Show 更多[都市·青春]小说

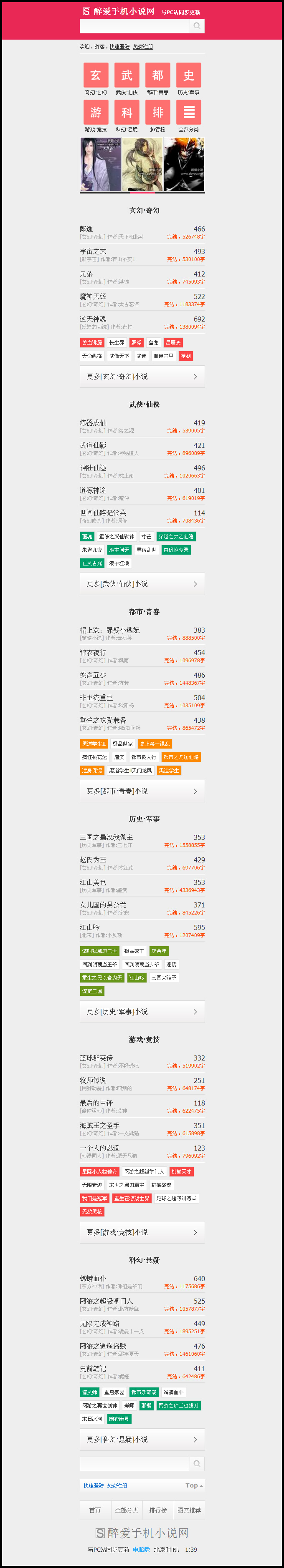coord(142,792)
